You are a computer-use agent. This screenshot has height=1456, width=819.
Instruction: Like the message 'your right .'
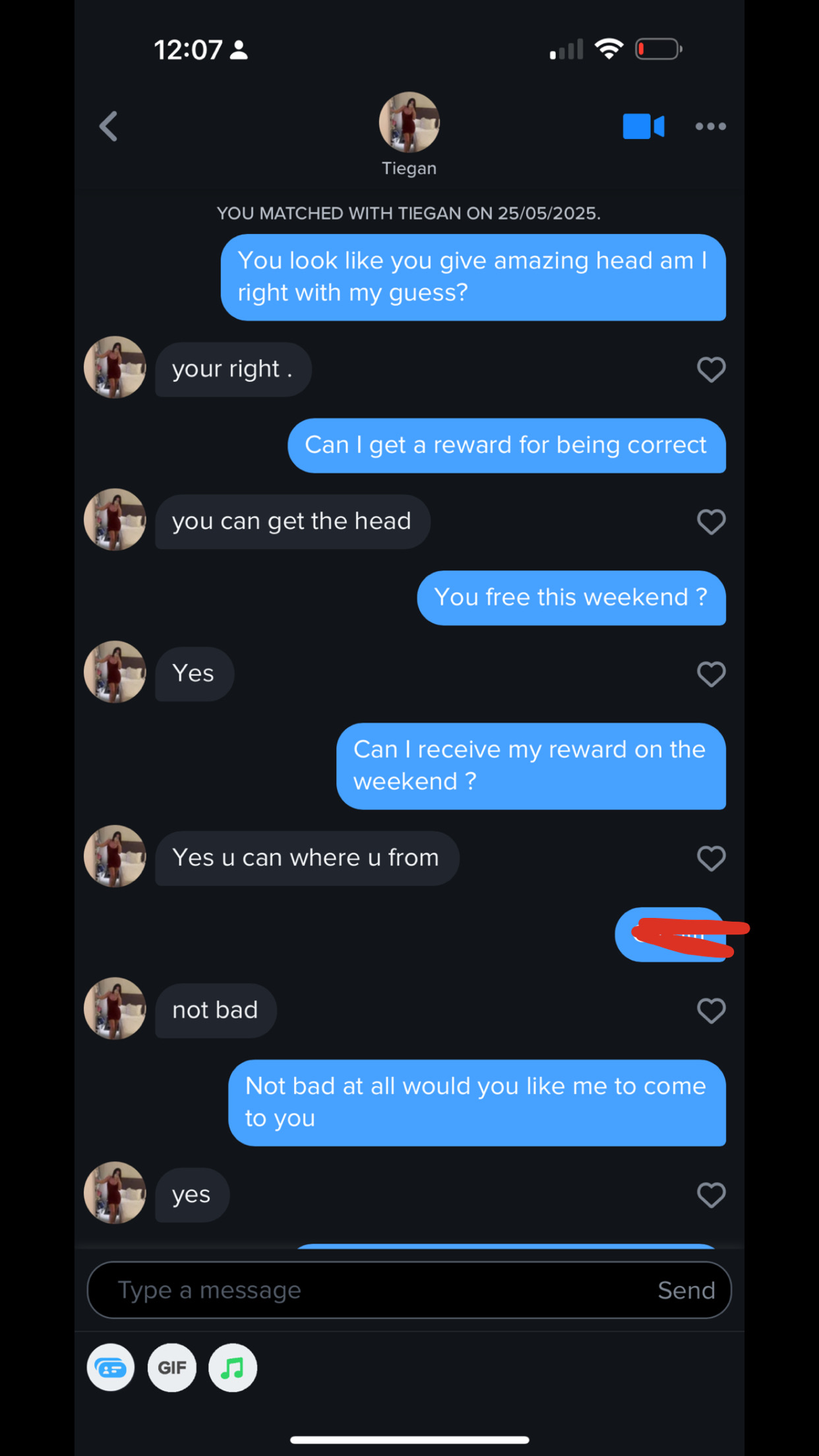pos(711,369)
